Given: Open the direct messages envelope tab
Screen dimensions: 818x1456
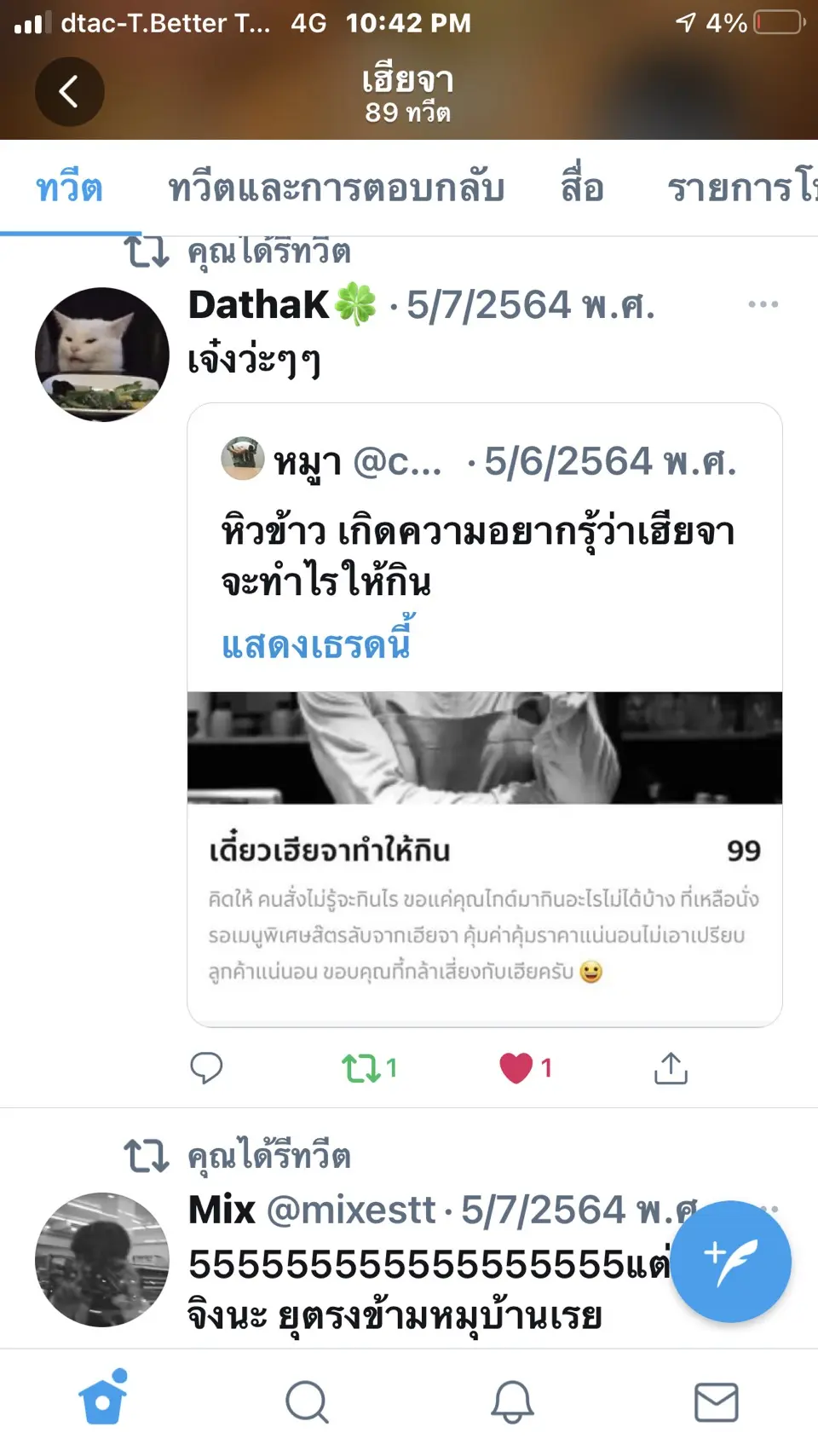Looking at the screenshot, I should (x=716, y=1401).
